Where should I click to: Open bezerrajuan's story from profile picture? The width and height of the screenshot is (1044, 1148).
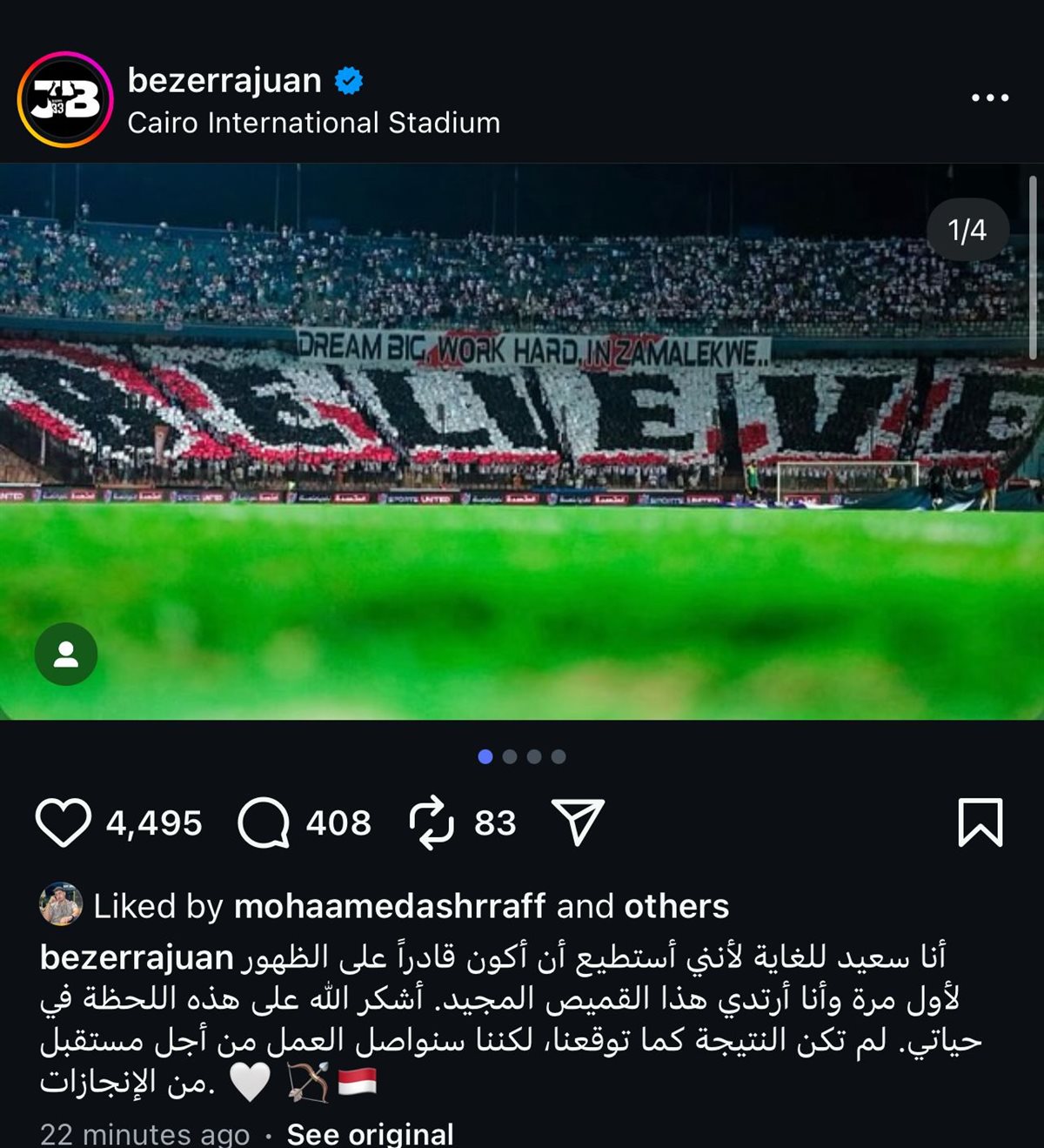click(65, 100)
